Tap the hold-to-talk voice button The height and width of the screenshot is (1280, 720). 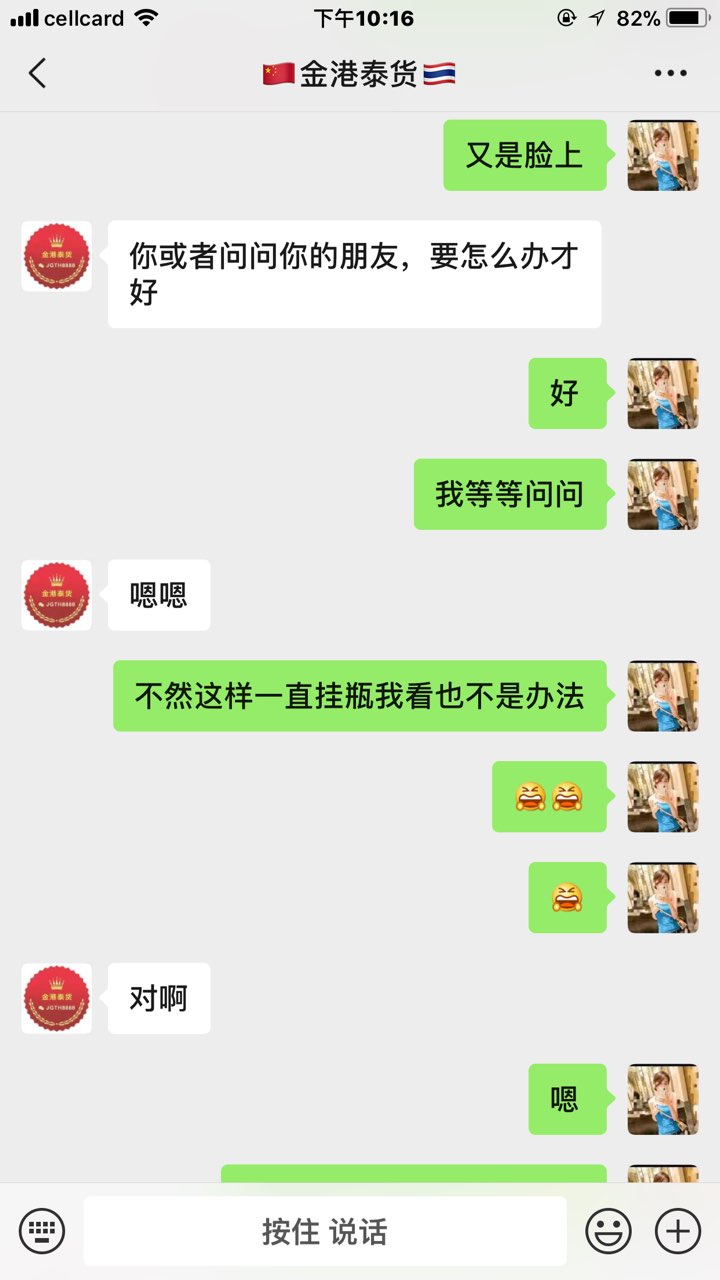tap(324, 1231)
